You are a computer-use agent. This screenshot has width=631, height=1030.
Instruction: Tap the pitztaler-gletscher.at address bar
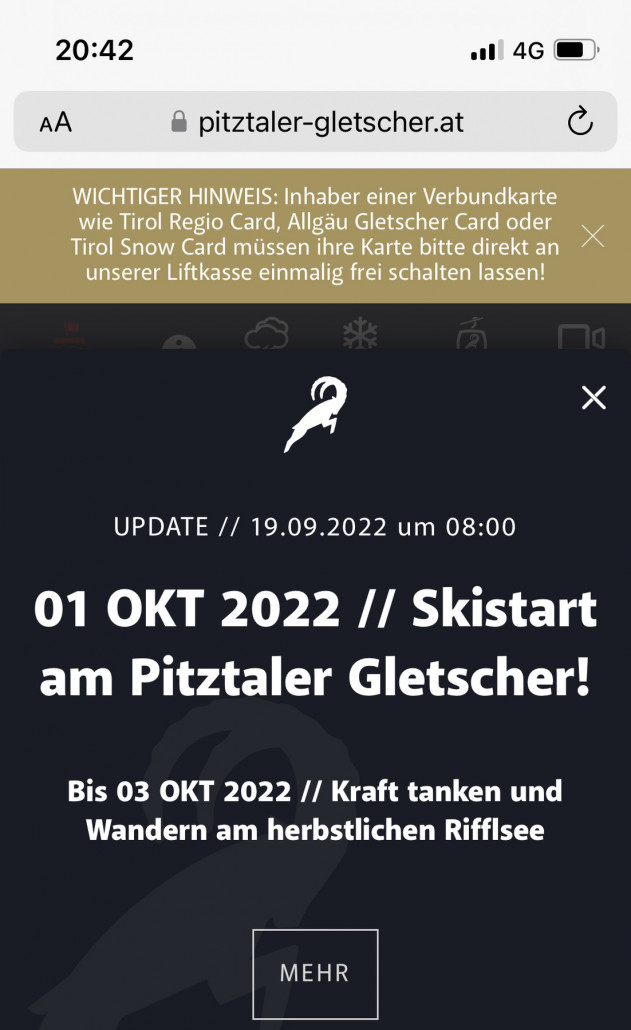(x=316, y=123)
